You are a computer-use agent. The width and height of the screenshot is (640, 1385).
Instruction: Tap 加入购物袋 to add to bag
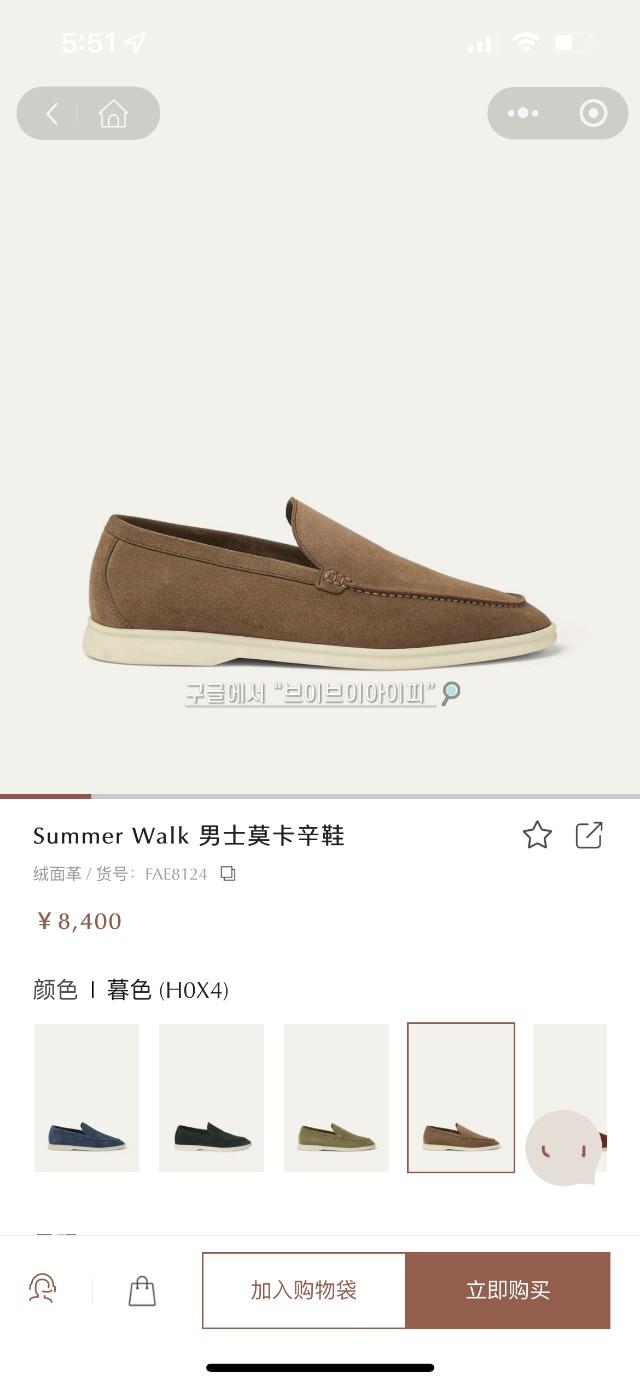pyautogui.click(x=304, y=1290)
